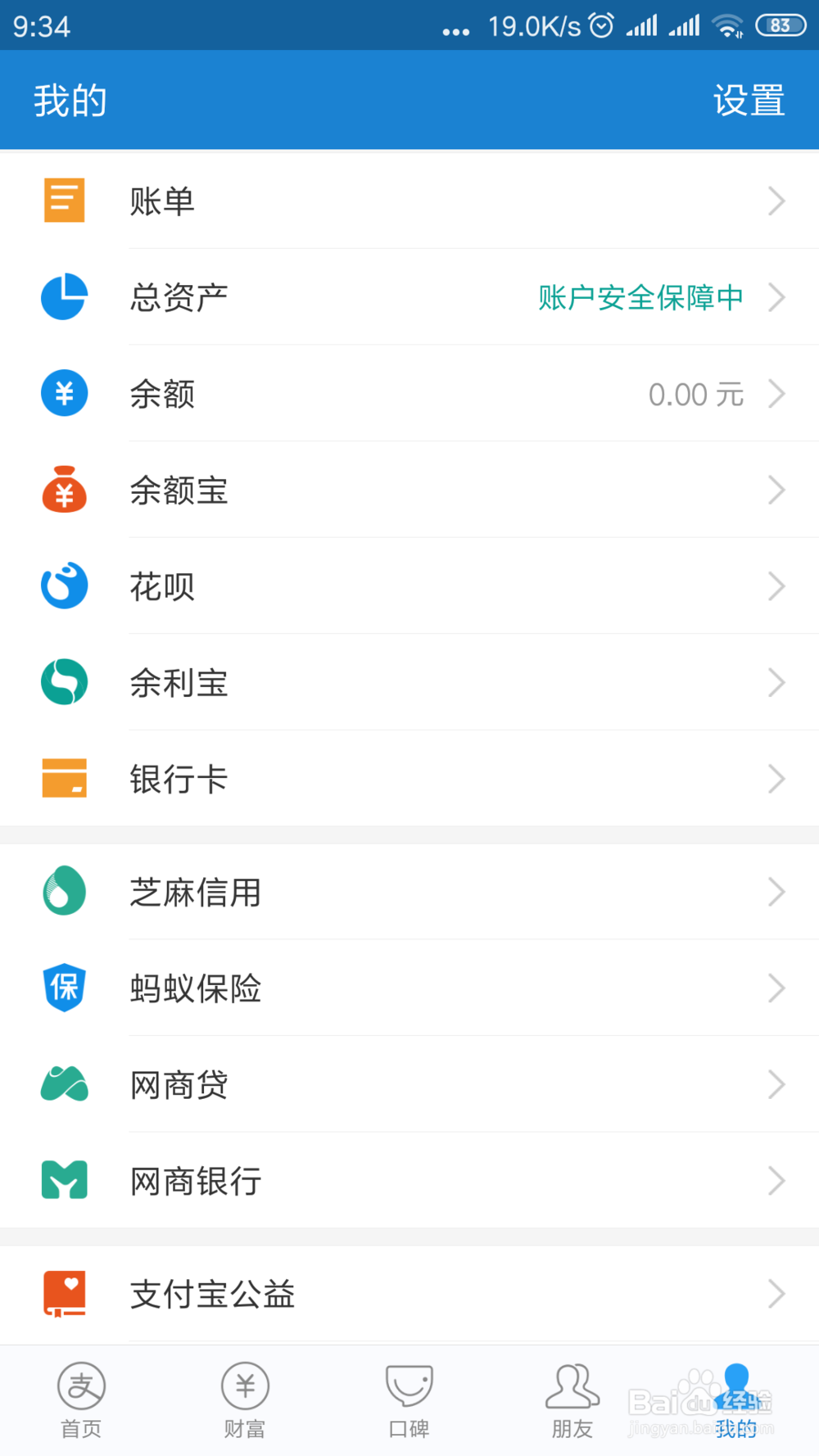Open the 银行卡 bank card icon
This screenshot has height=1456, width=819.
coord(64,779)
